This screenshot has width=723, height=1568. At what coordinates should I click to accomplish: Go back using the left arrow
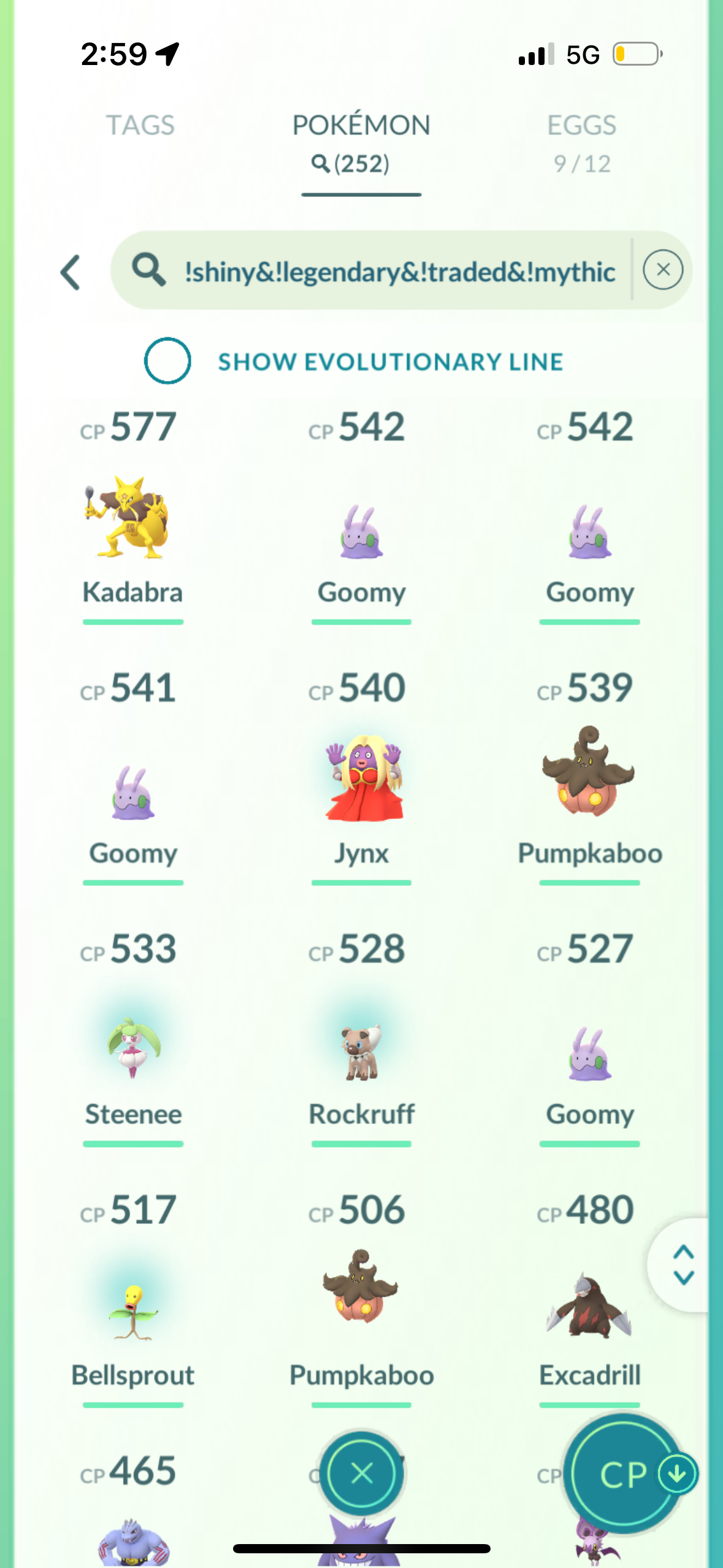(71, 272)
